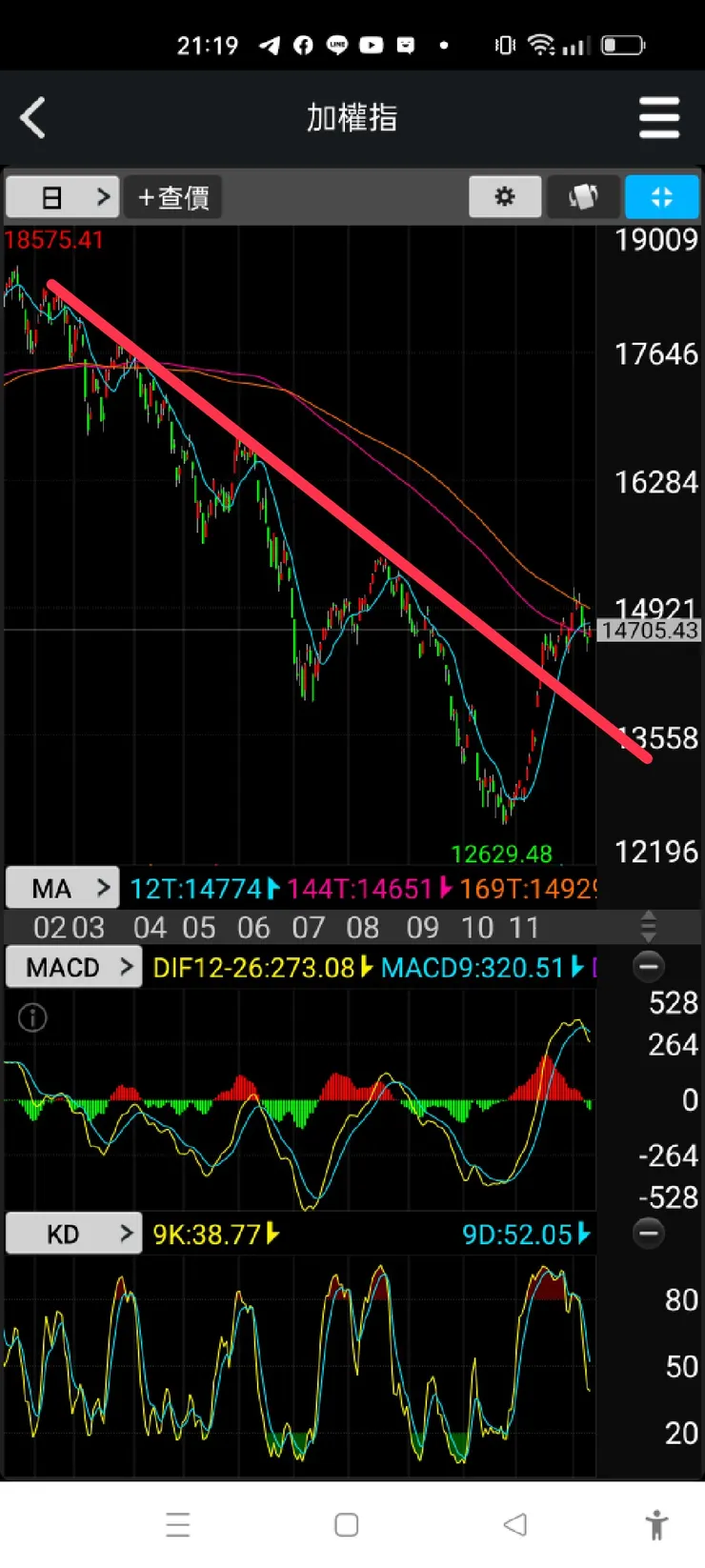This screenshot has height=1568, width=705.
Task: Collapse the MACD panel with minus button
Action: [x=649, y=967]
